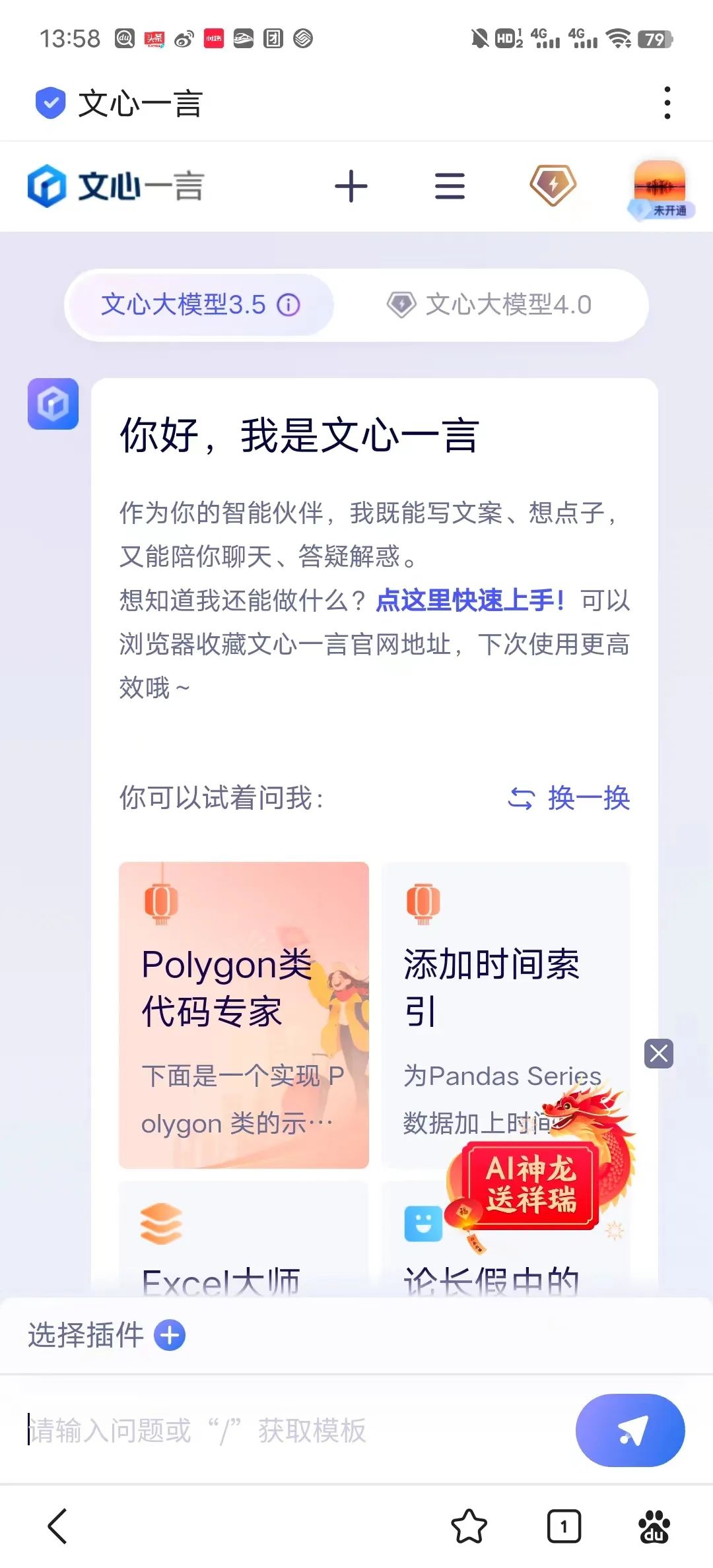Open the browser overflow menu
Viewport: 713px width, 1568px height.
[x=667, y=103]
